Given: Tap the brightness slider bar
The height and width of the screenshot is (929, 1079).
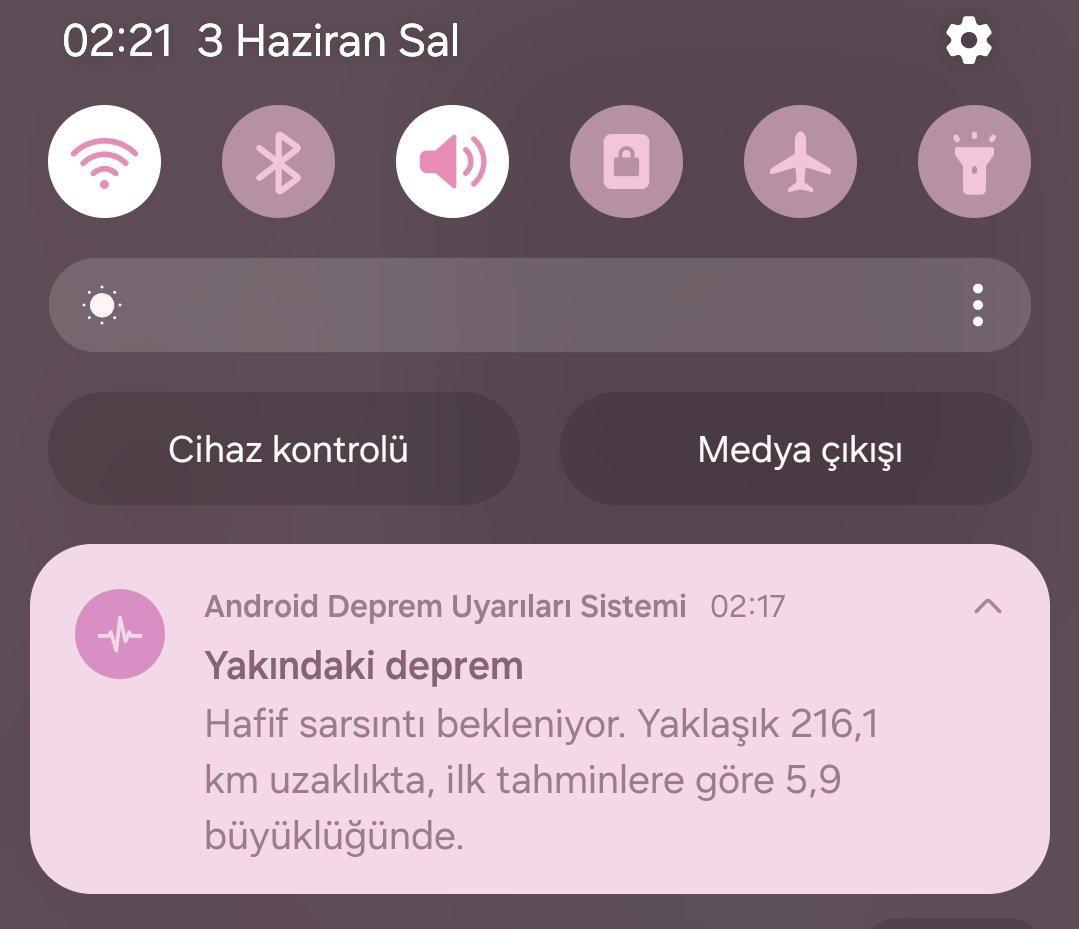Looking at the screenshot, I should coord(500,305).
